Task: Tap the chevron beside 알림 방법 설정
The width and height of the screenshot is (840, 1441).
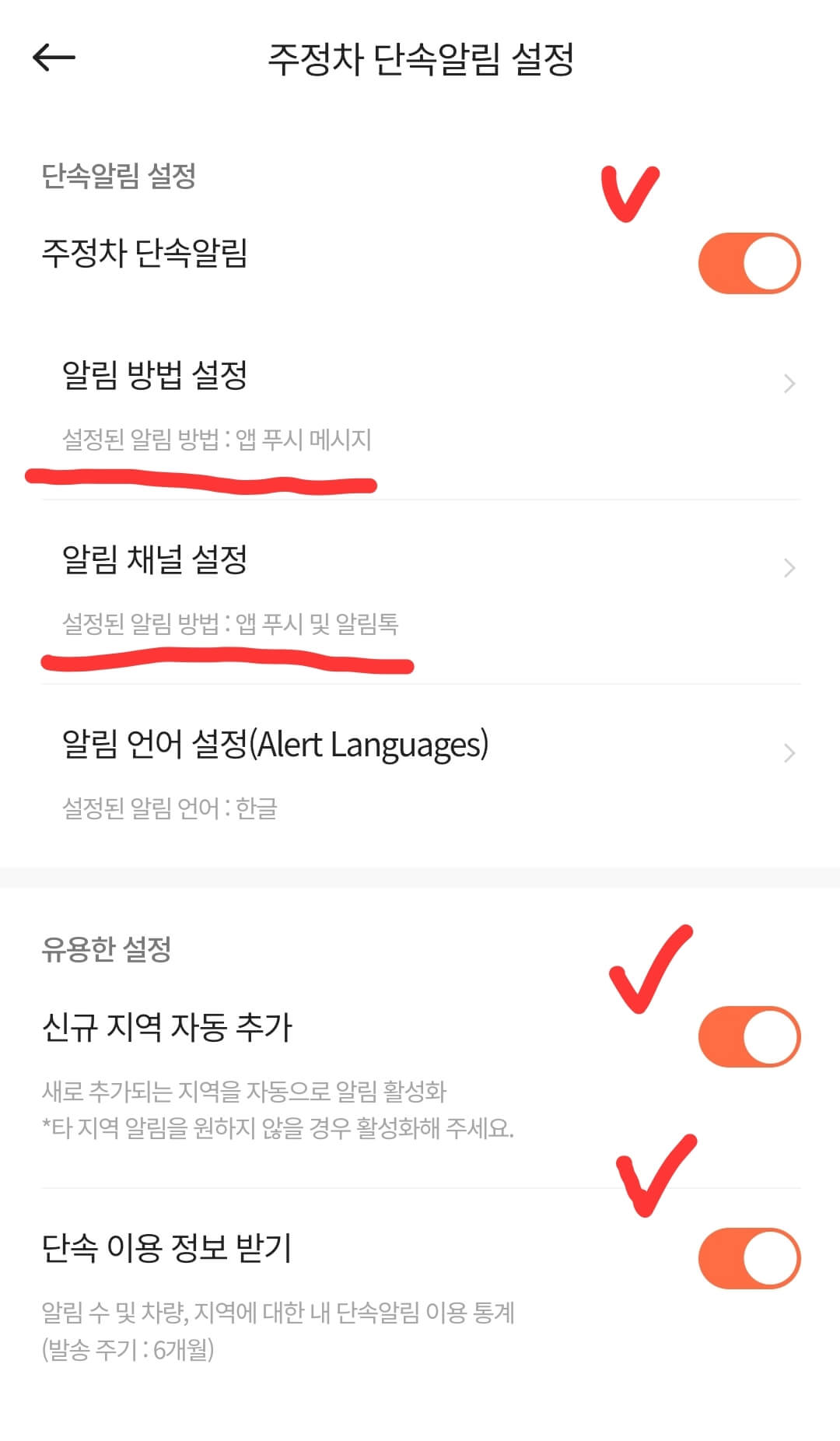Action: (790, 381)
